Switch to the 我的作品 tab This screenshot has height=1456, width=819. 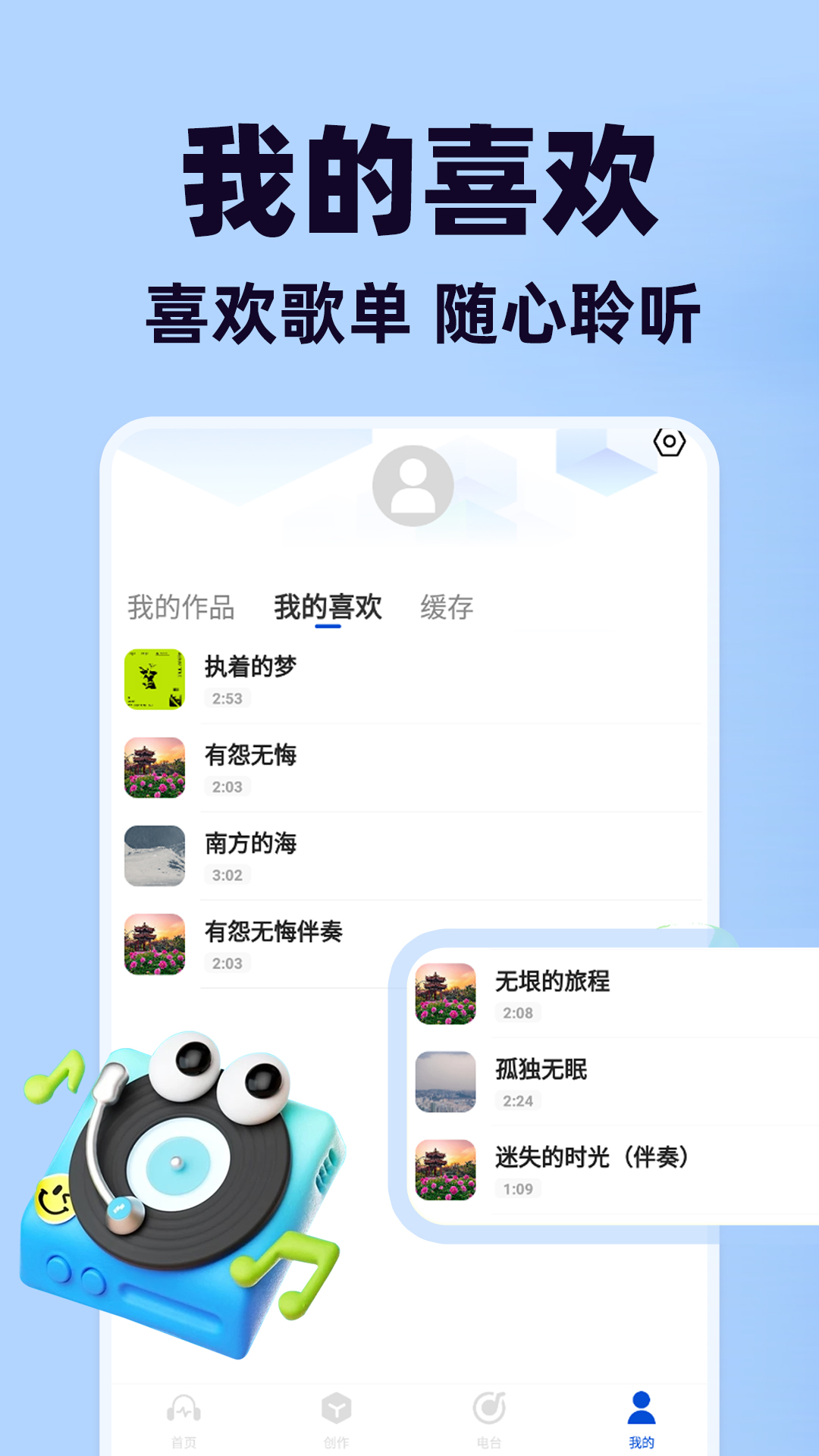pos(182,606)
